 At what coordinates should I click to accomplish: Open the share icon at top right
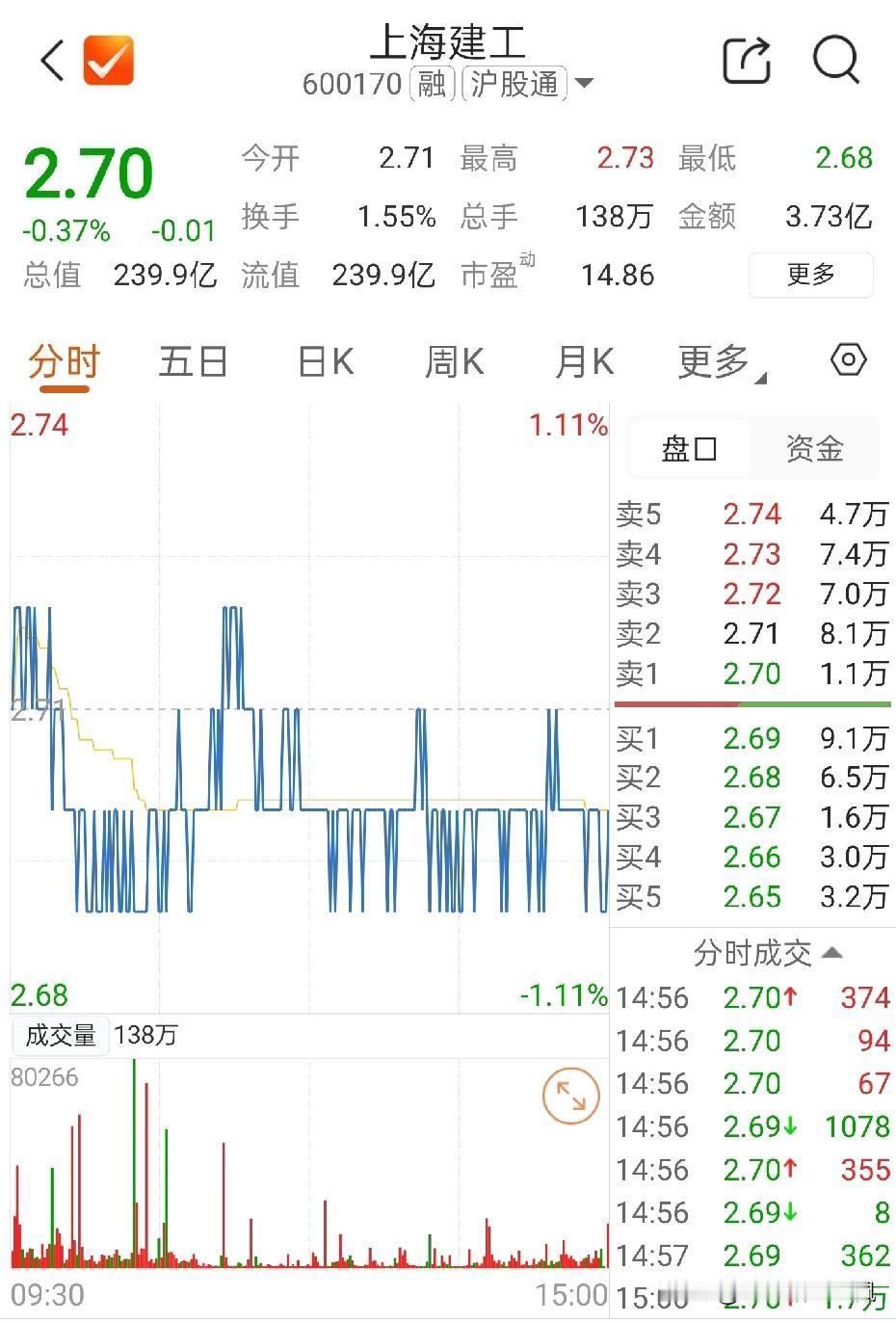click(x=749, y=60)
